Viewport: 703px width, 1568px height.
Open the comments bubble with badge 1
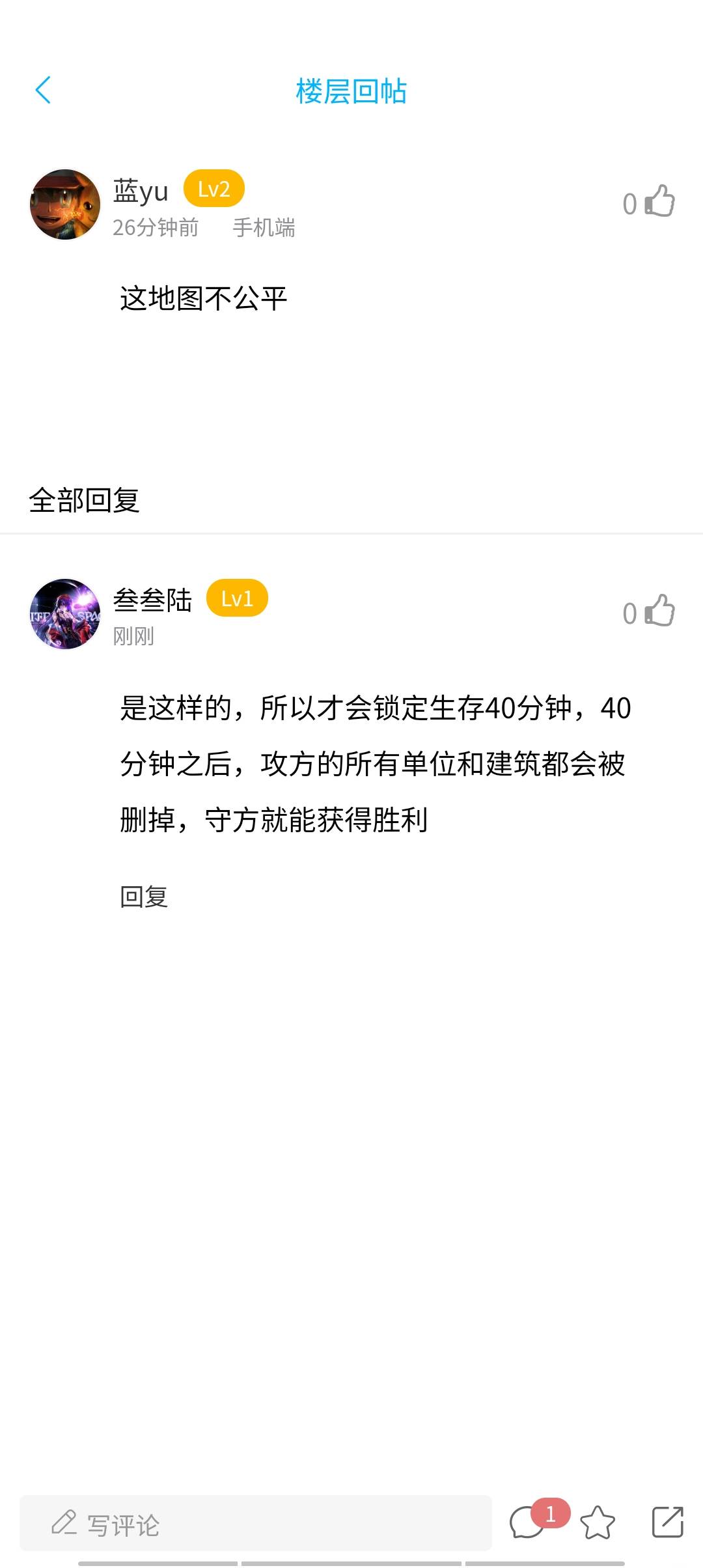coord(527,1522)
